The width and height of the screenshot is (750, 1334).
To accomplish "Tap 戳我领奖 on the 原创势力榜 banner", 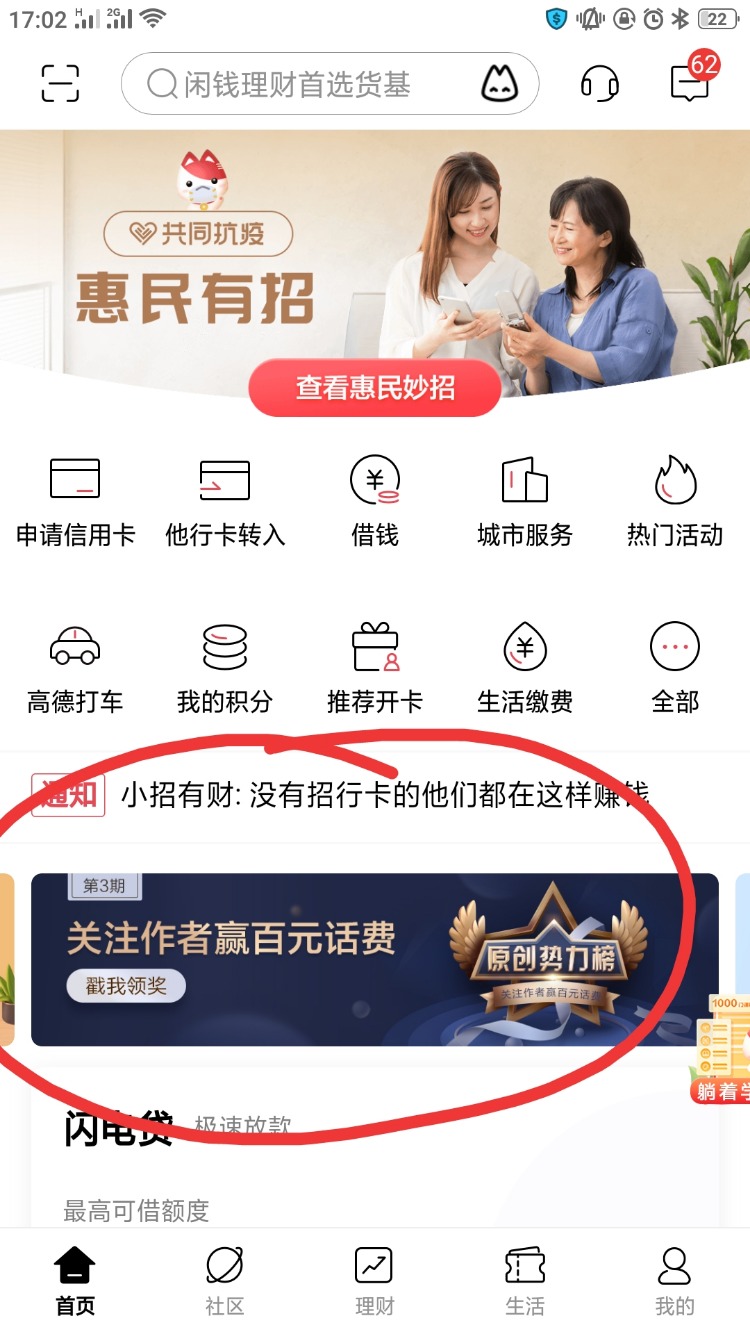I will pyautogui.click(x=126, y=986).
